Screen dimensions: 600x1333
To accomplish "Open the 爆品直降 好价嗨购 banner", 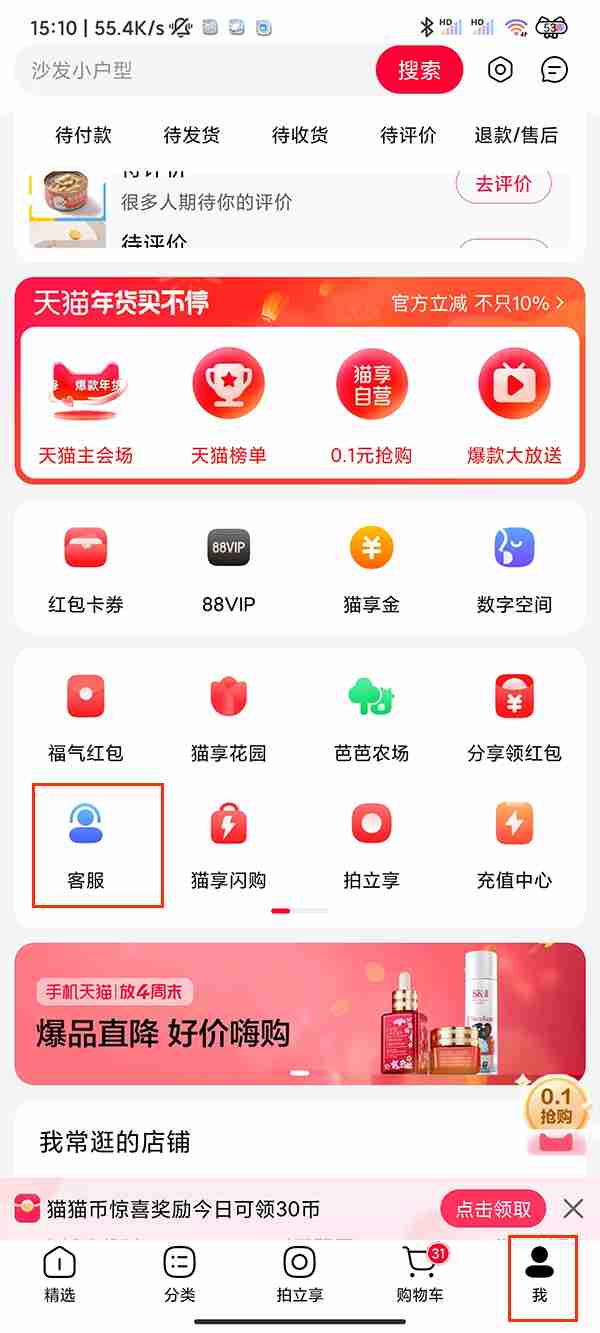I will point(299,1013).
